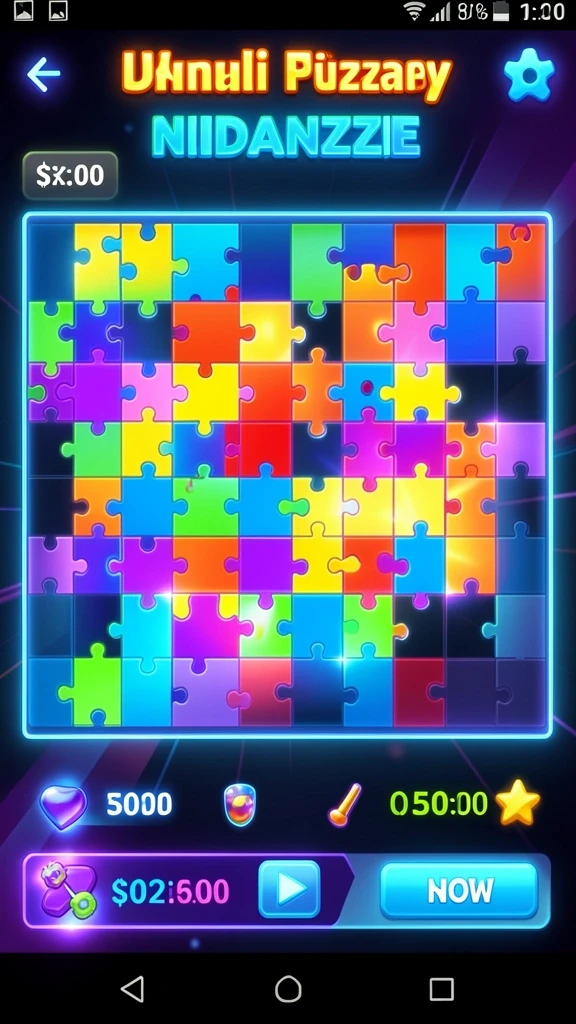
Task: Tap the purple heart lives icon
Action: [63, 806]
